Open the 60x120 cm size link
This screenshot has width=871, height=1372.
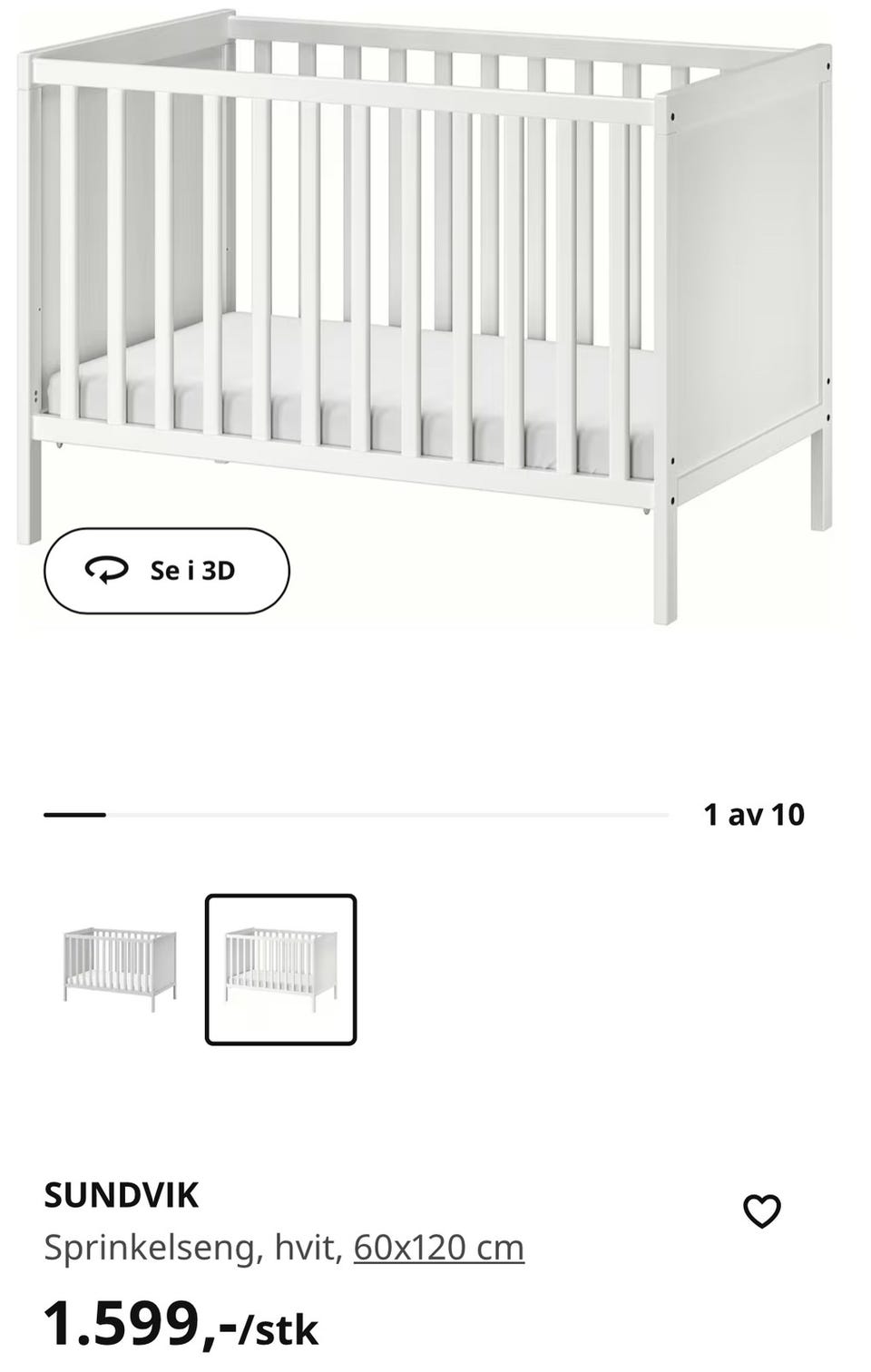439,1249
